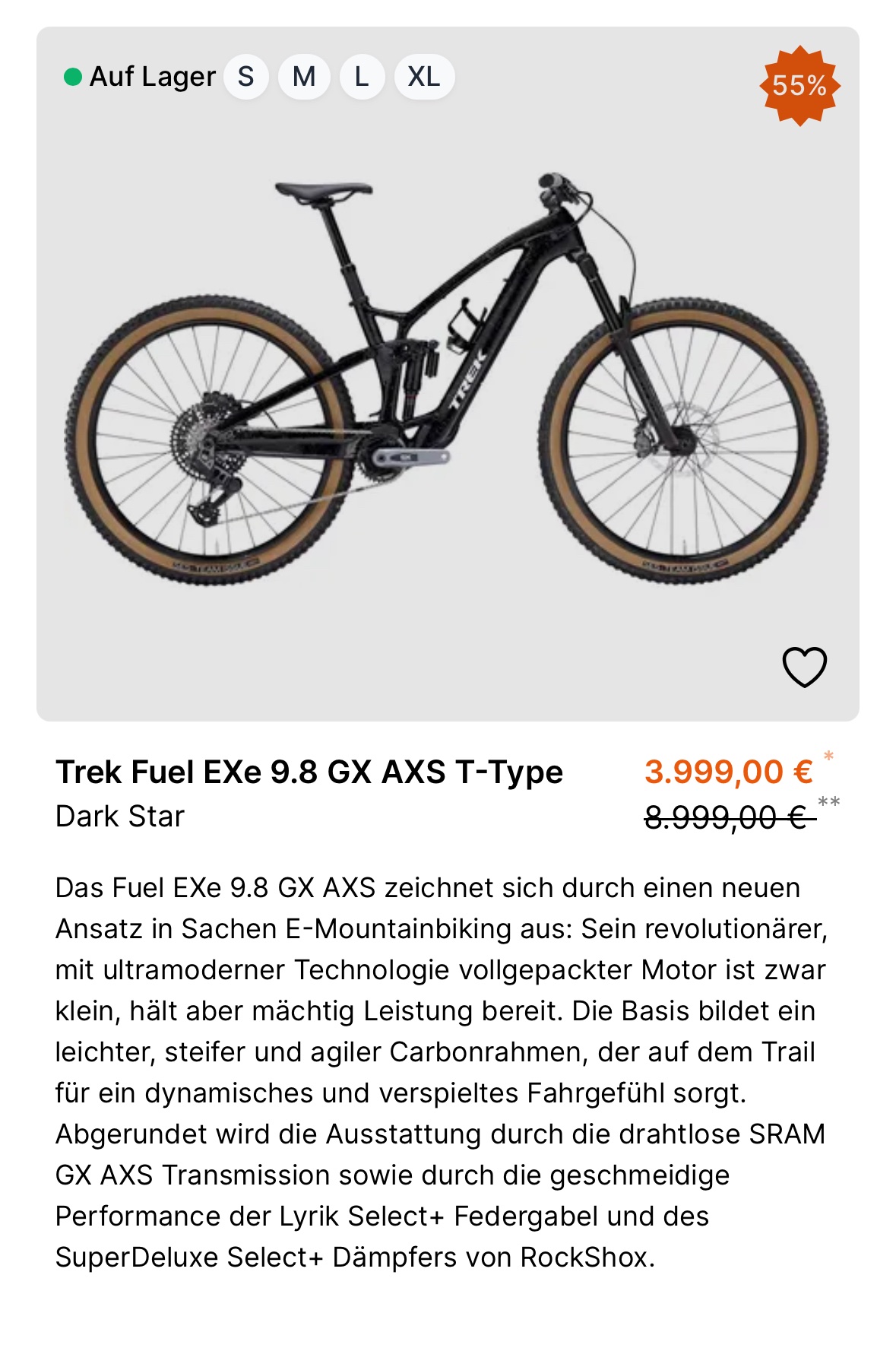Select size XL chip
The width and height of the screenshot is (896, 1367).
pyautogui.click(x=424, y=77)
